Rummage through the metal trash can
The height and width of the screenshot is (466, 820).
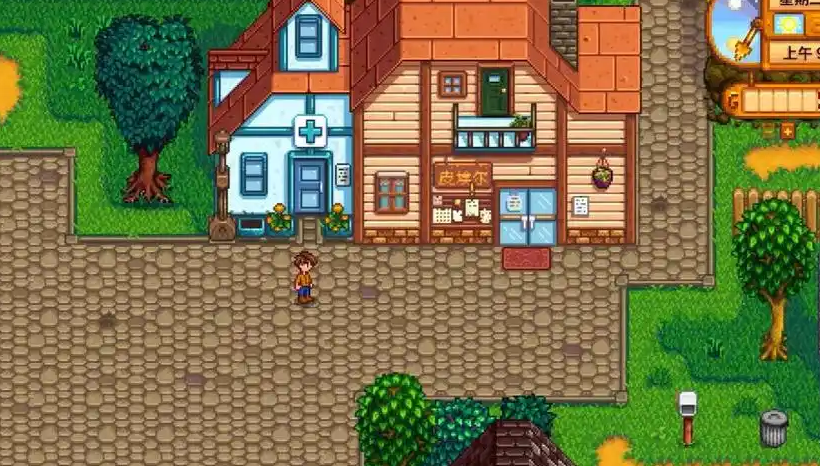[x=773, y=429]
